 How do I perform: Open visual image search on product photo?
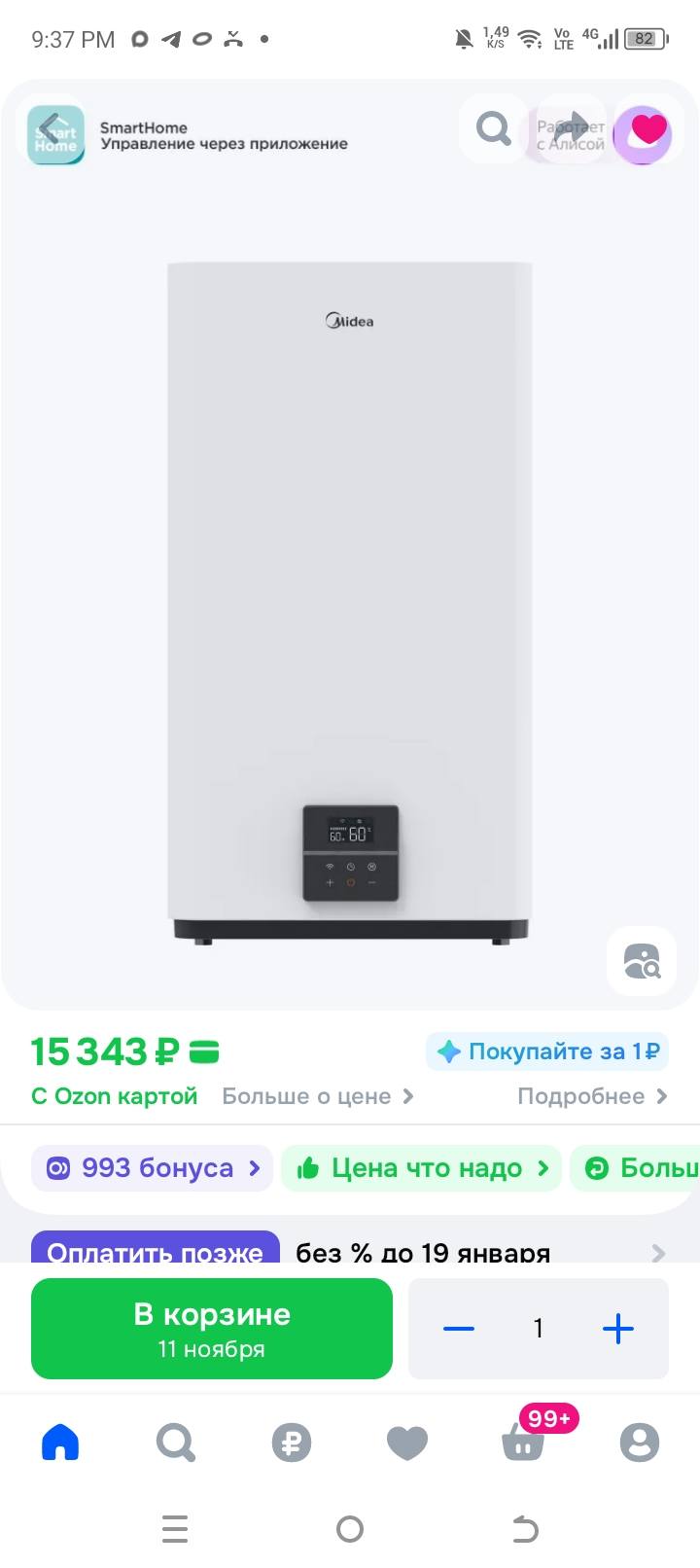pyautogui.click(x=641, y=961)
